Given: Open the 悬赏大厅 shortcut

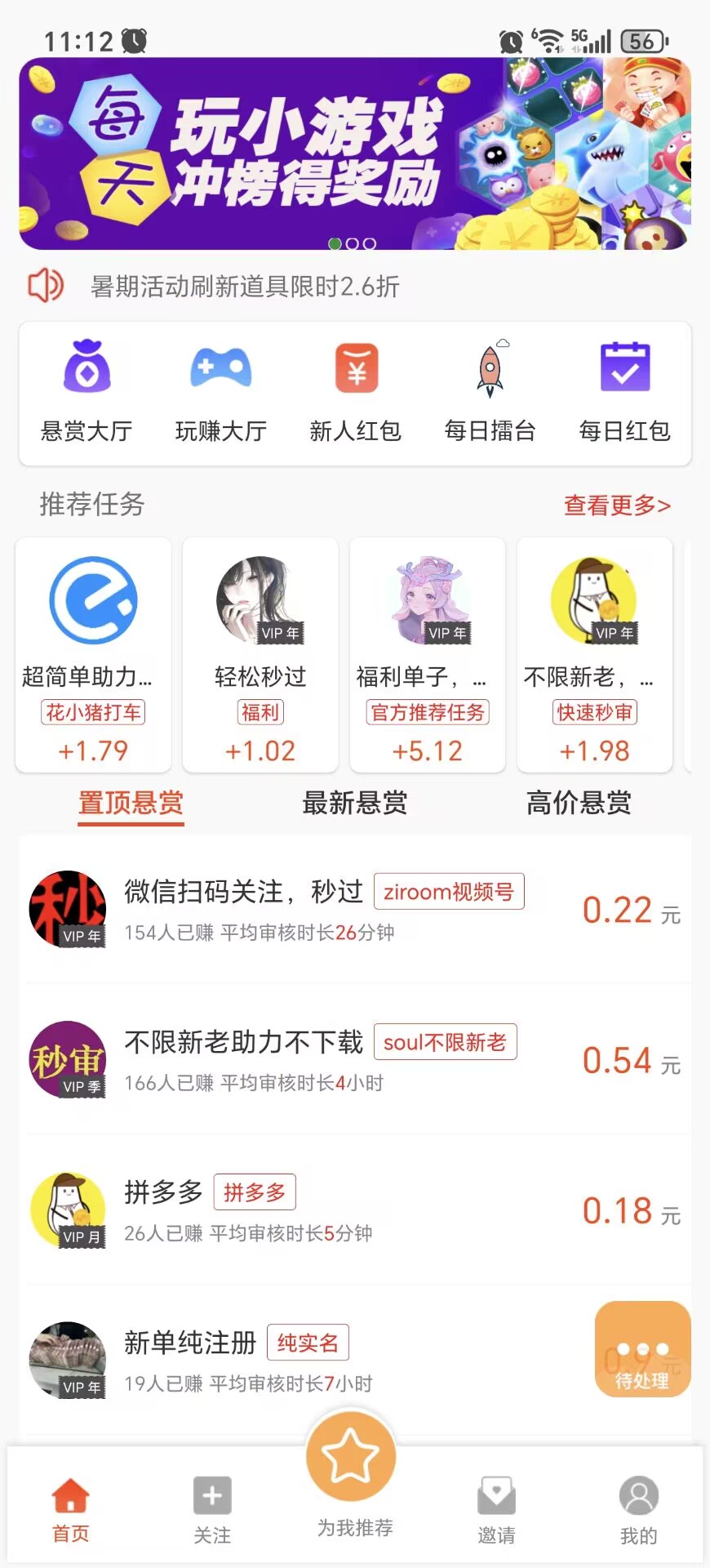Looking at the screenshot, I should pos(87,392).
